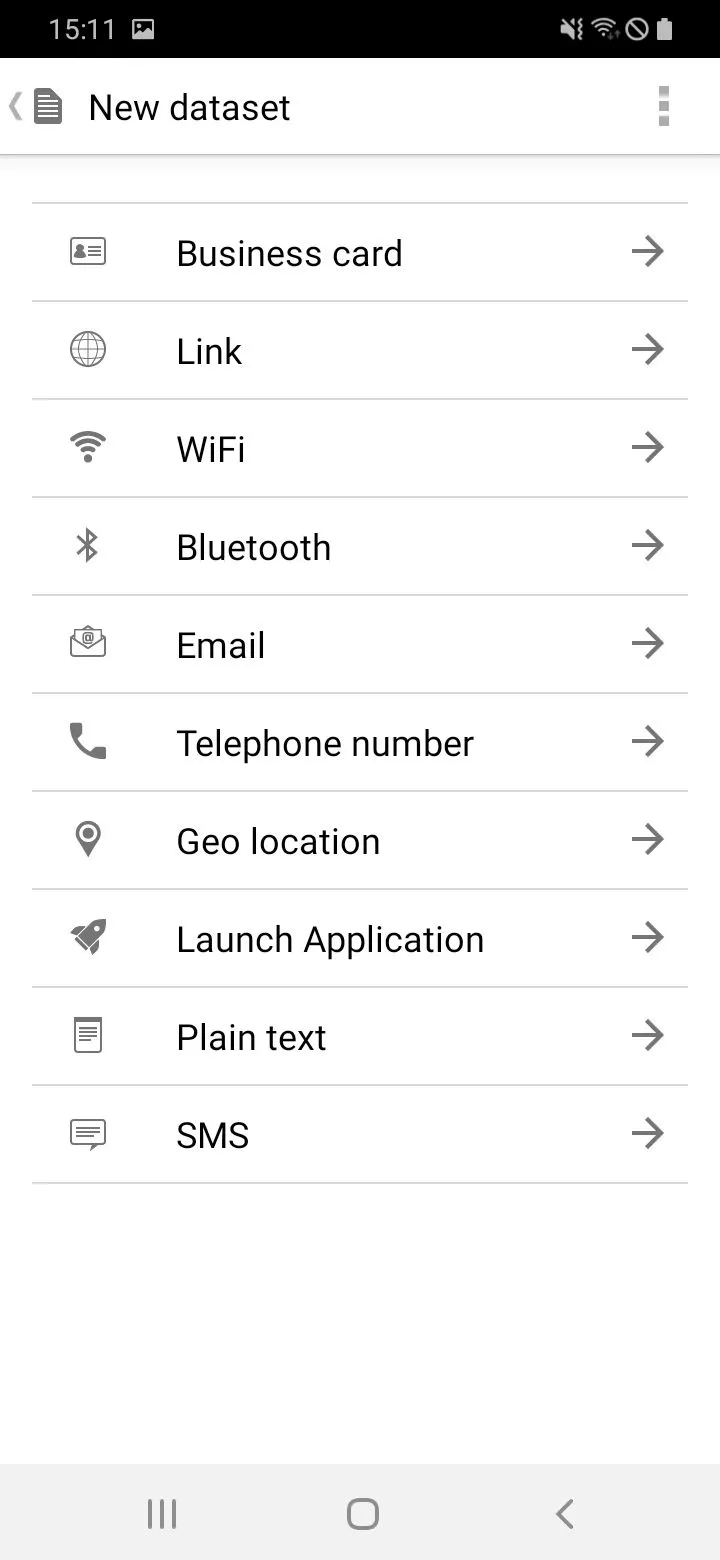Select the Plain text dataset
Viewport: 720px width, 1560px height.
click(360, 1037)
